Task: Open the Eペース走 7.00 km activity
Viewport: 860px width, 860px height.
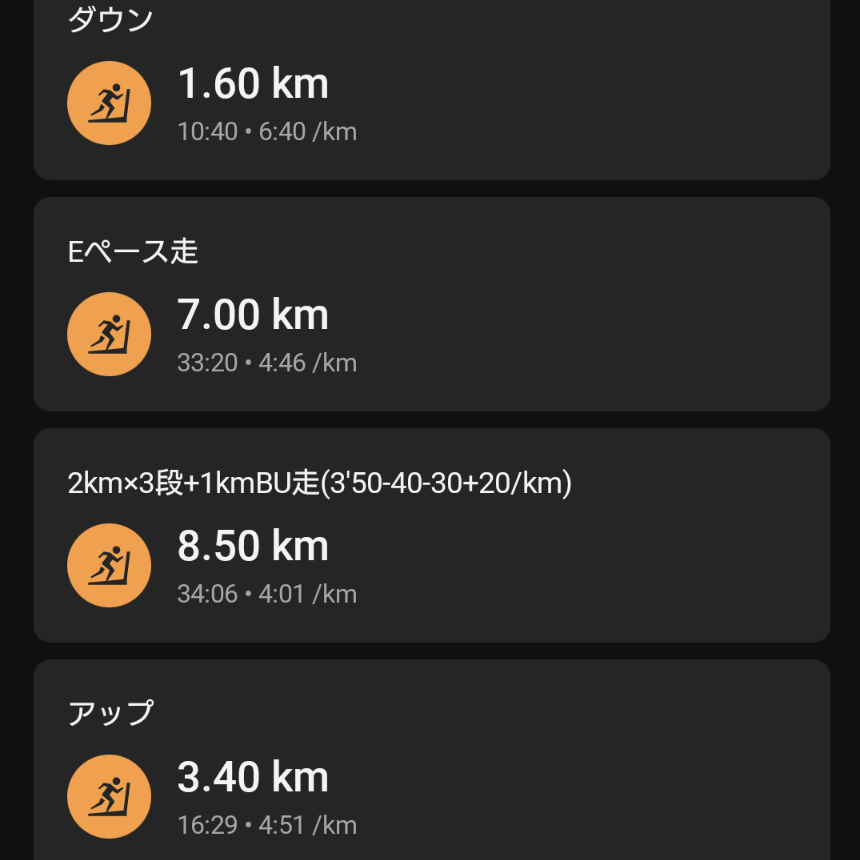Action: [x=432, y=304]
